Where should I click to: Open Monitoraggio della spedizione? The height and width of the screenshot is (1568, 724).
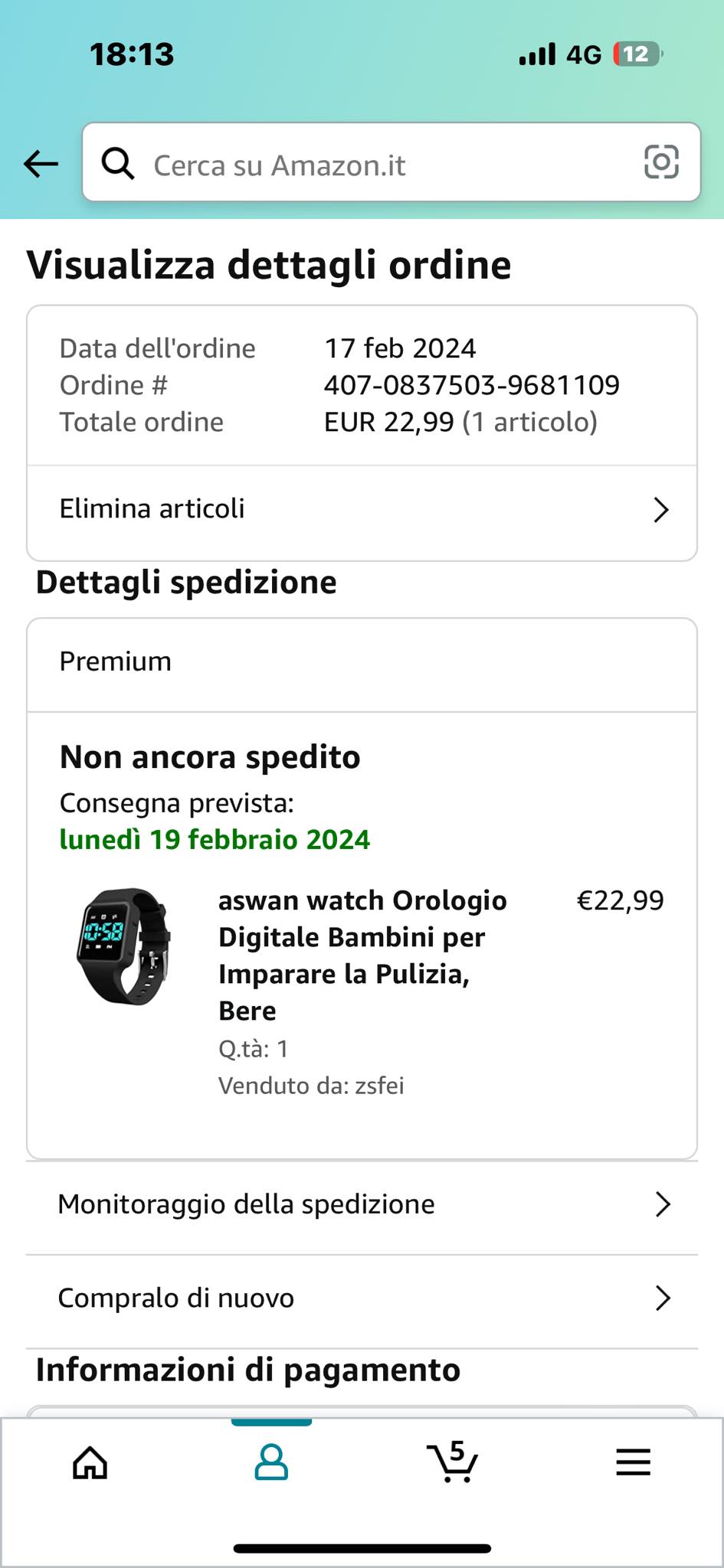362,1204
